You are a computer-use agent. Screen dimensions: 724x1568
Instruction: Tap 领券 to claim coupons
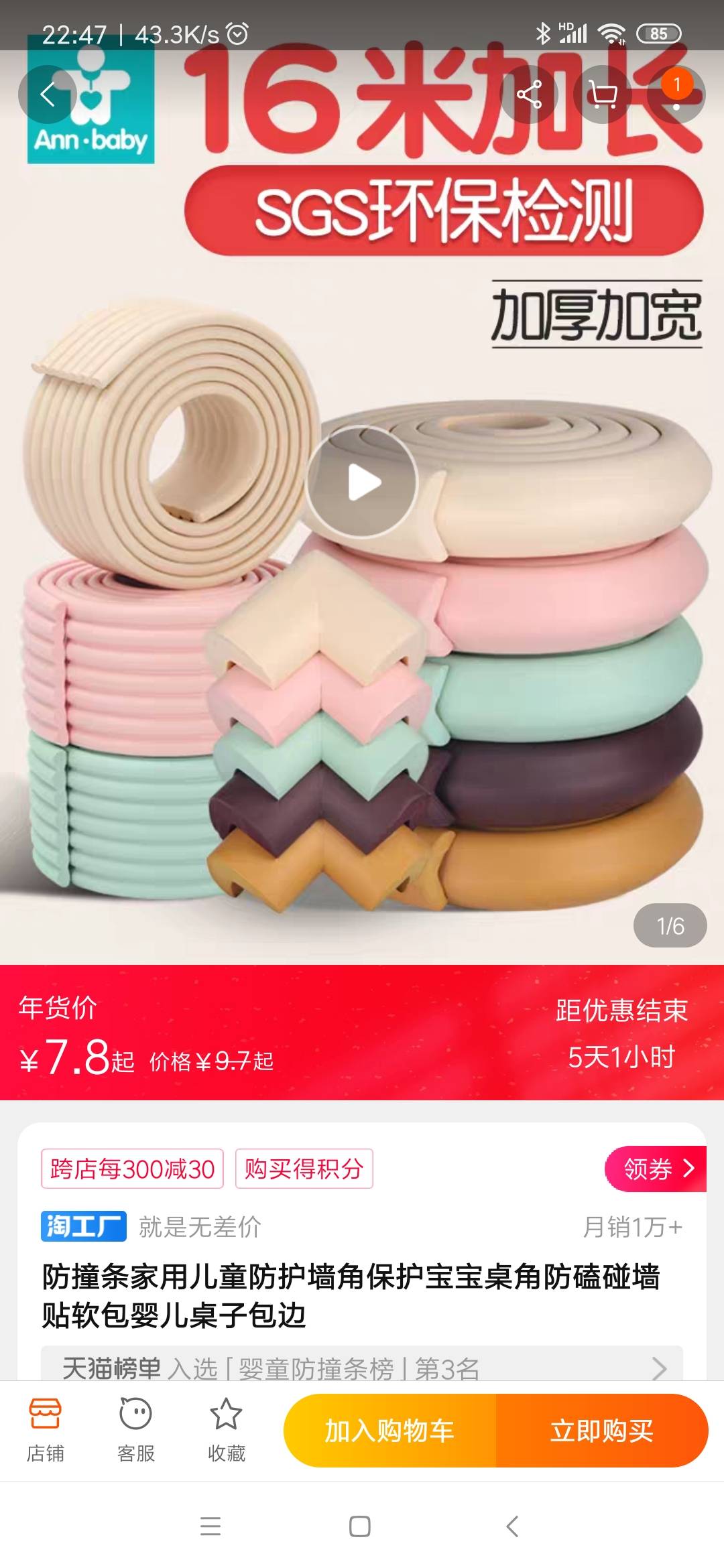click(656, 1169)
